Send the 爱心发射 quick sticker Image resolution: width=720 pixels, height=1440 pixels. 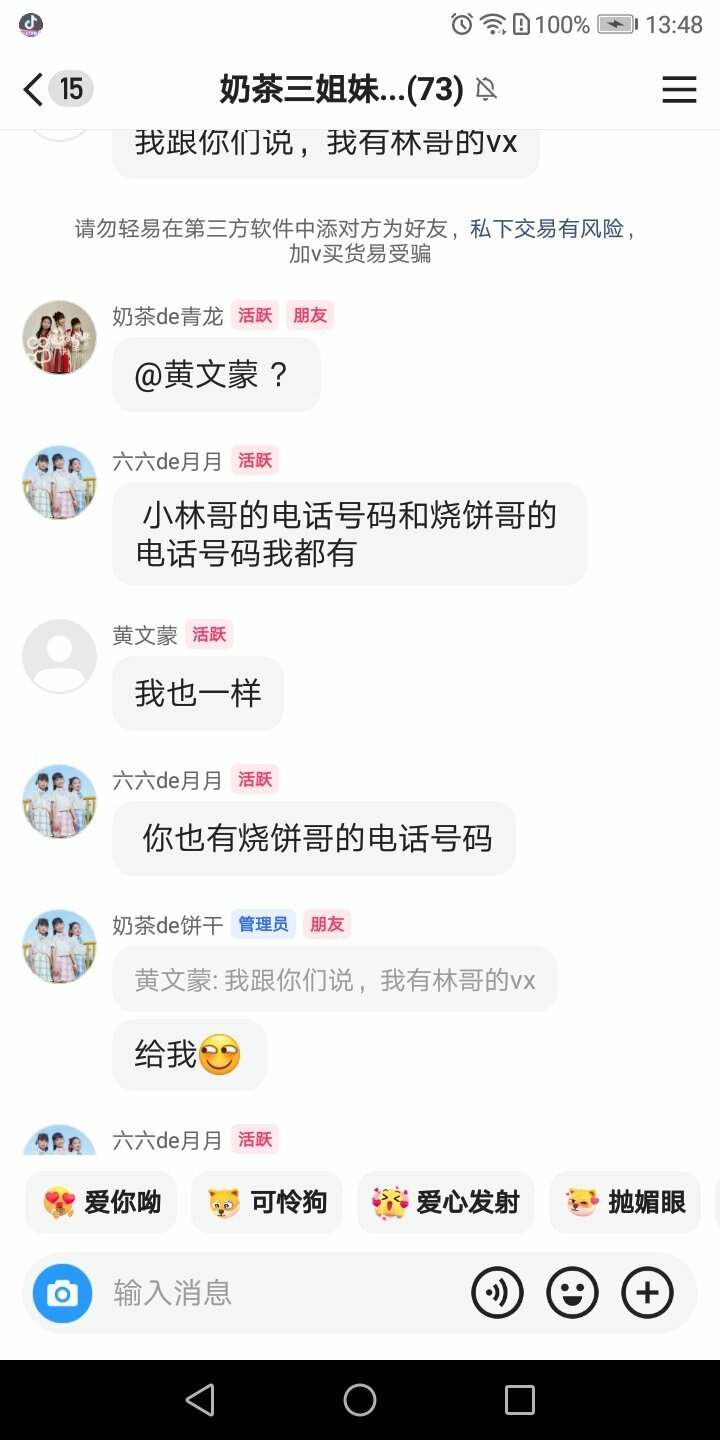[x=445, y=1202]
